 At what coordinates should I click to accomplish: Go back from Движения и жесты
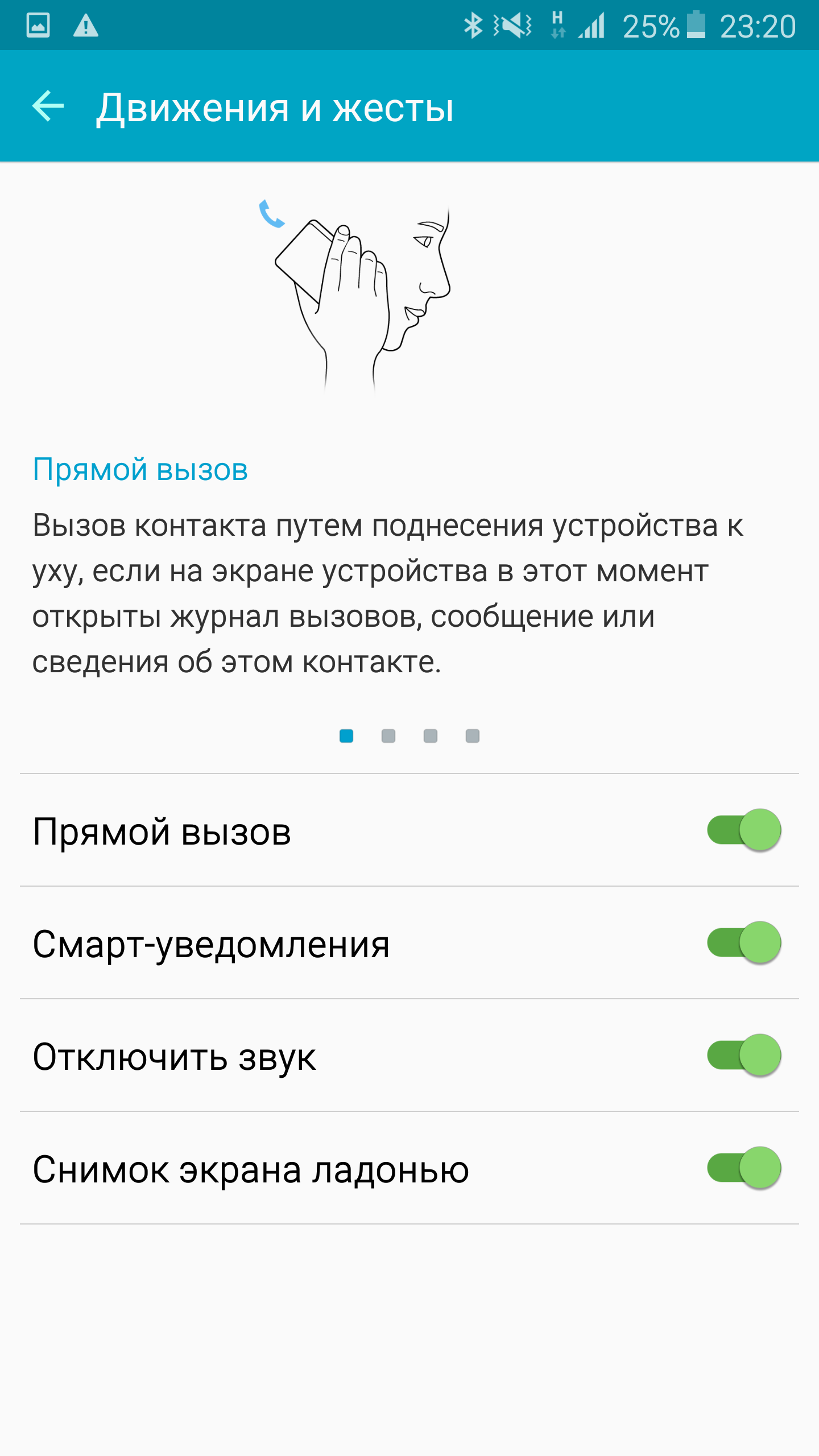coord(48,106)
